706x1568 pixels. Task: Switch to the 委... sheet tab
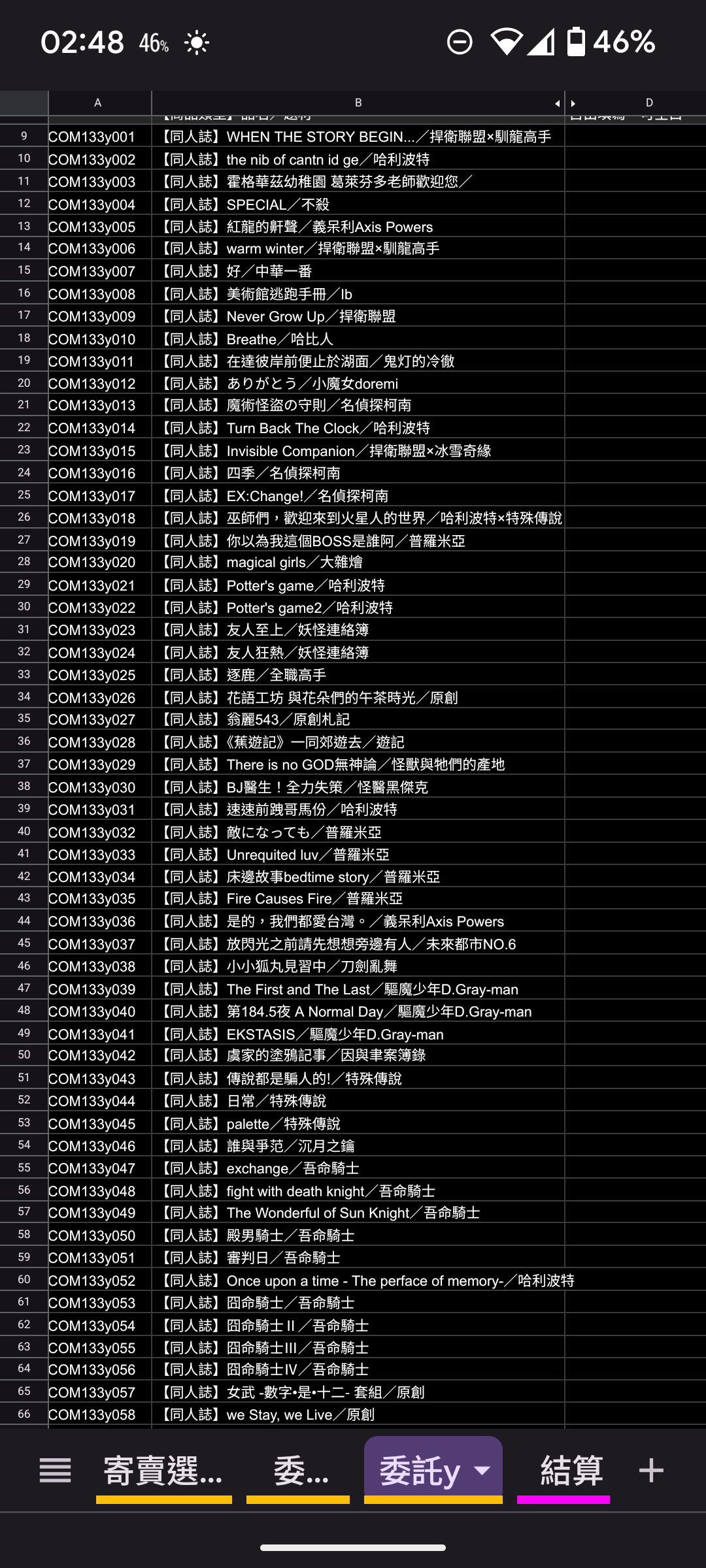coord(299,1471)
